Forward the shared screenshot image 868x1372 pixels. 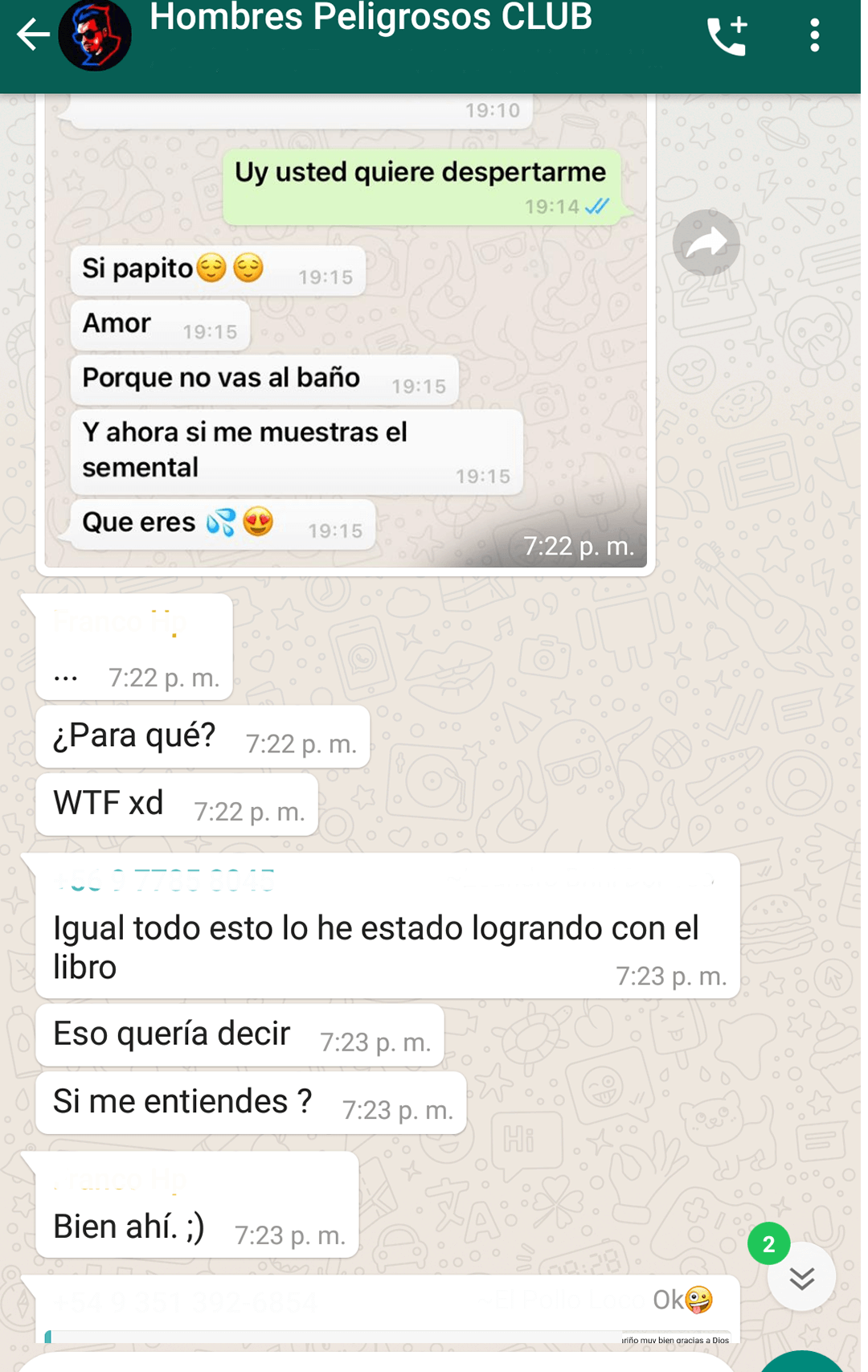coord(706,243)
